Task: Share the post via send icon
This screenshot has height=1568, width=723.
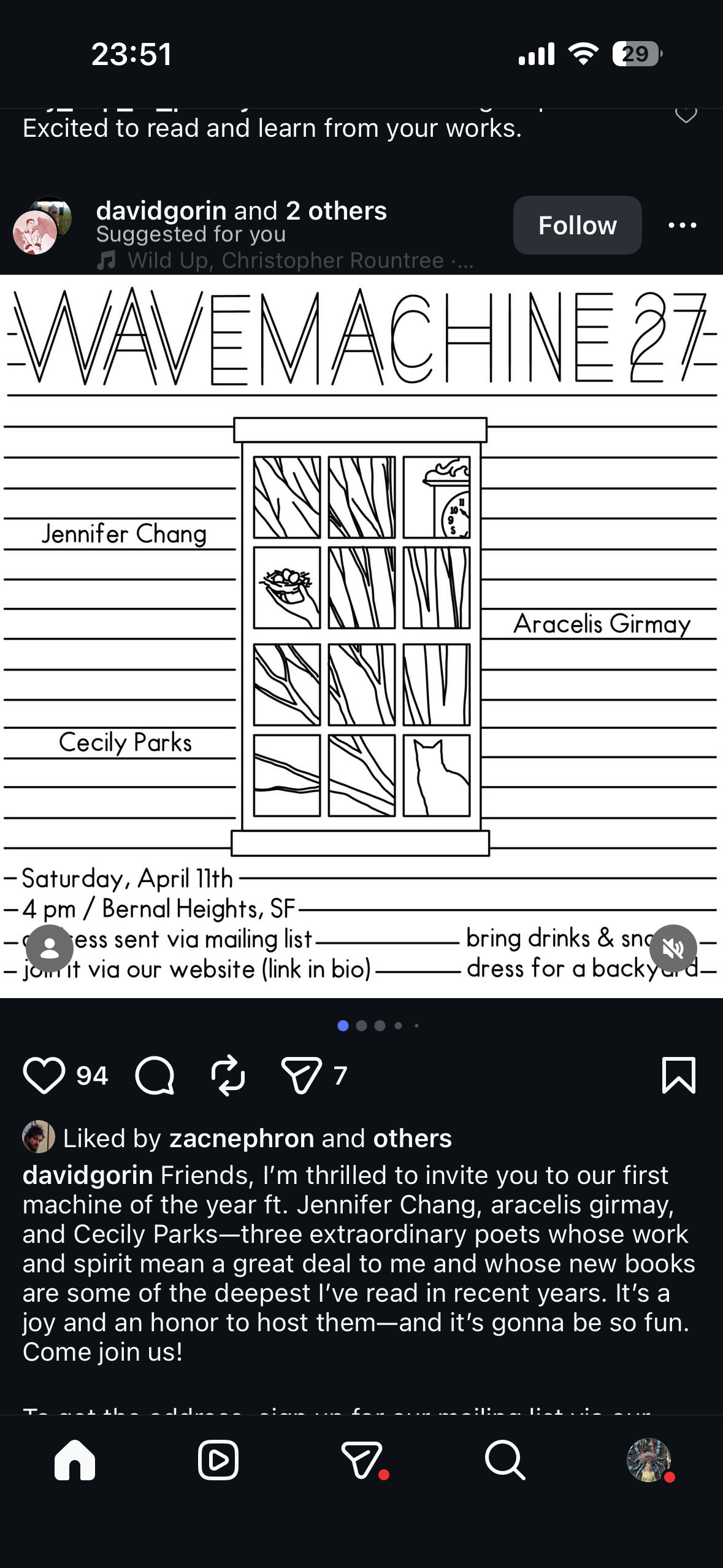Action: (301, 1075)
